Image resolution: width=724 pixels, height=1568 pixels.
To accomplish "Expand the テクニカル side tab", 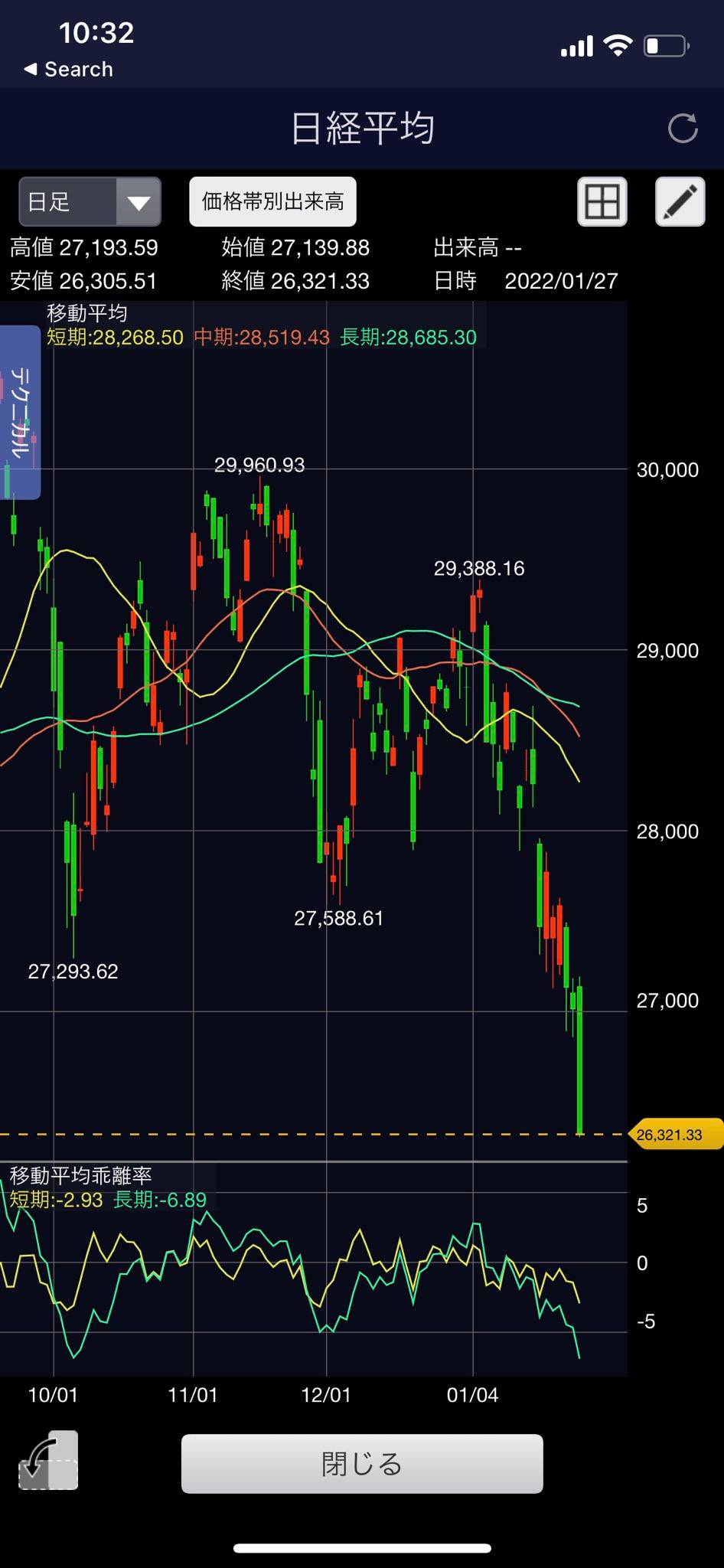I will [20, 412].
